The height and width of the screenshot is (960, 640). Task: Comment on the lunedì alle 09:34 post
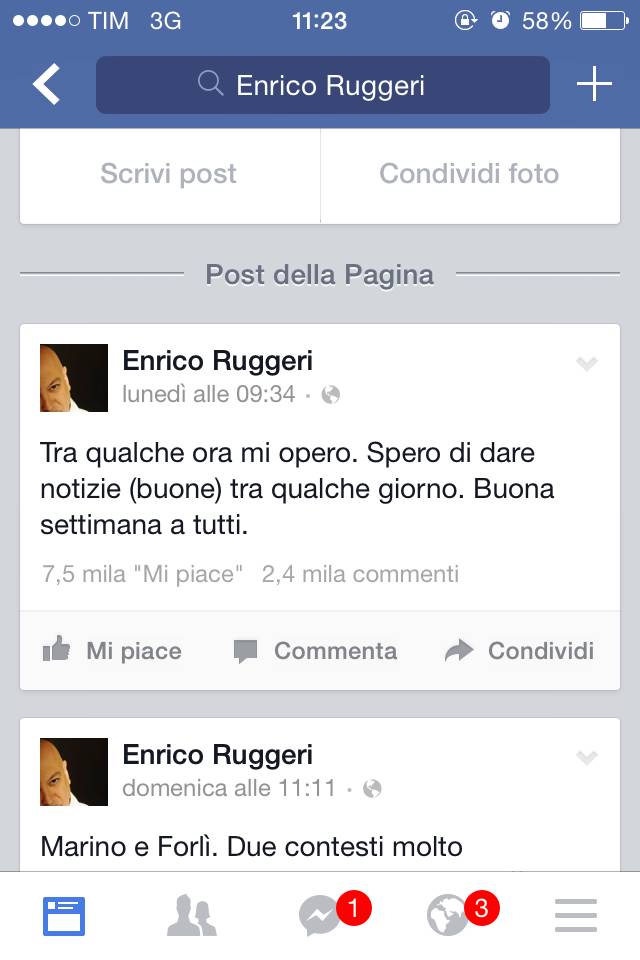316,651
